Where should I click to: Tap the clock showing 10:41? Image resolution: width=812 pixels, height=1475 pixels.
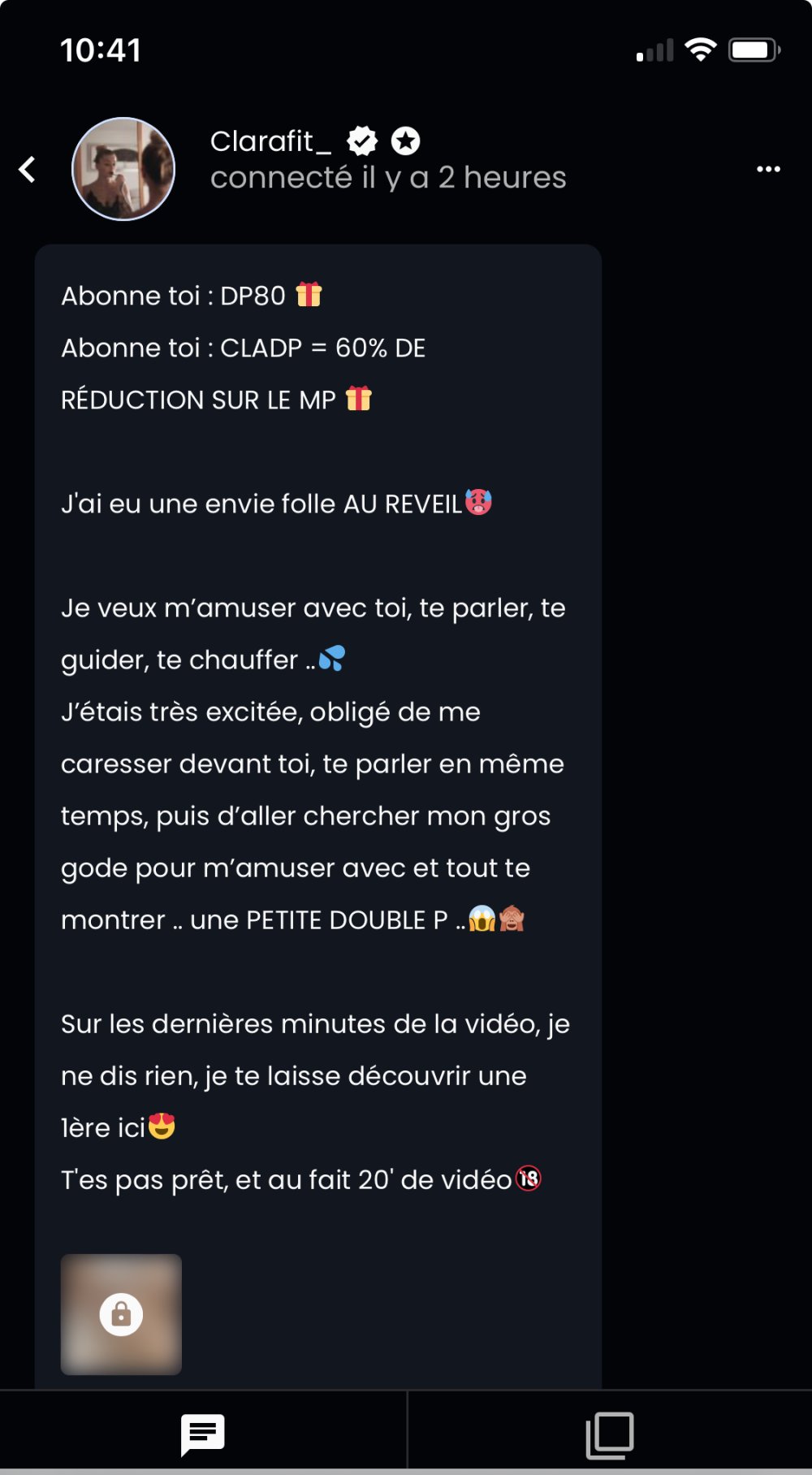pyautogui.click(x=101, y=50)
